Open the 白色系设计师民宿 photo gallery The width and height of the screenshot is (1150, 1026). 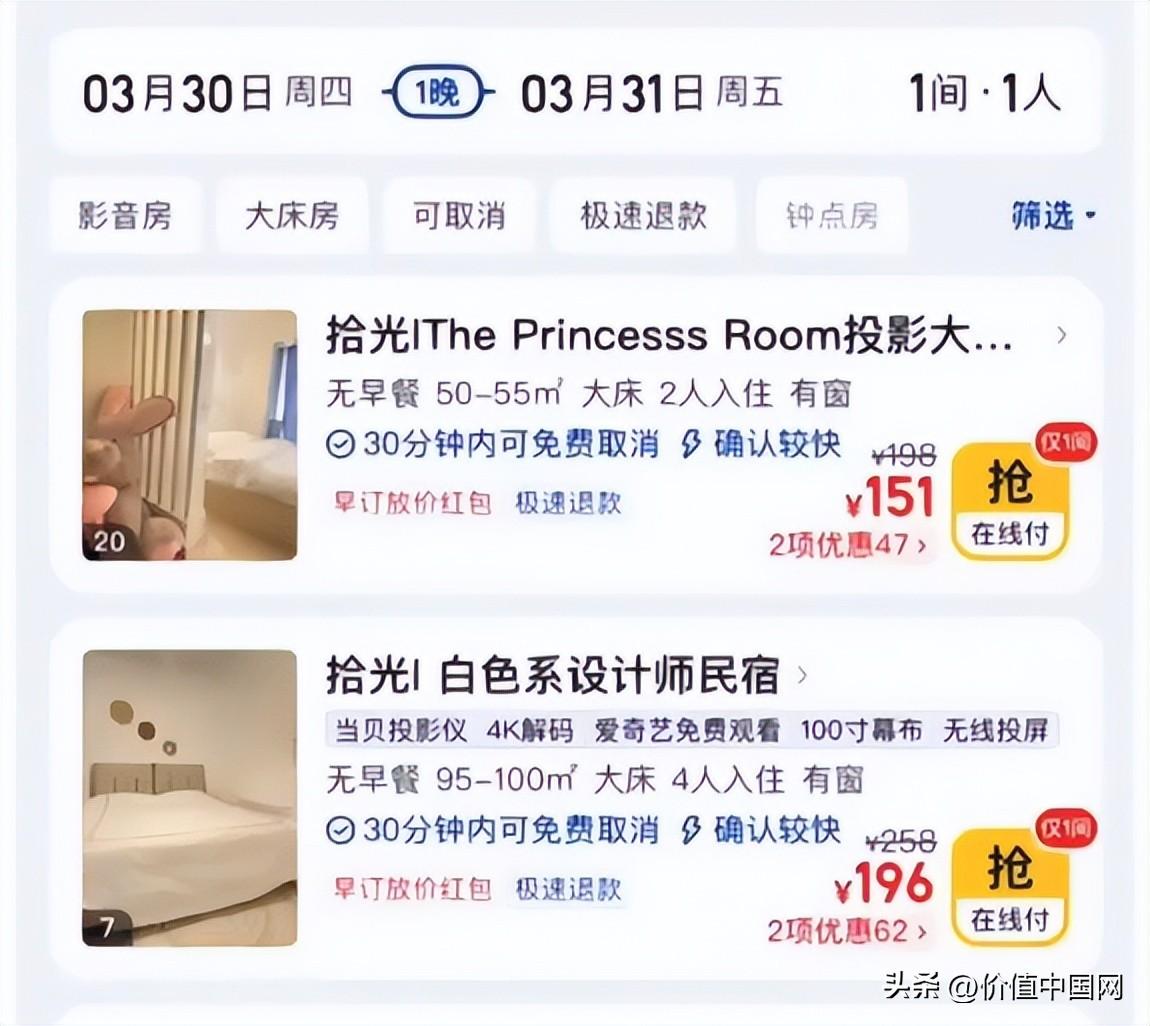pyautogui.click(x=190, y=797)
